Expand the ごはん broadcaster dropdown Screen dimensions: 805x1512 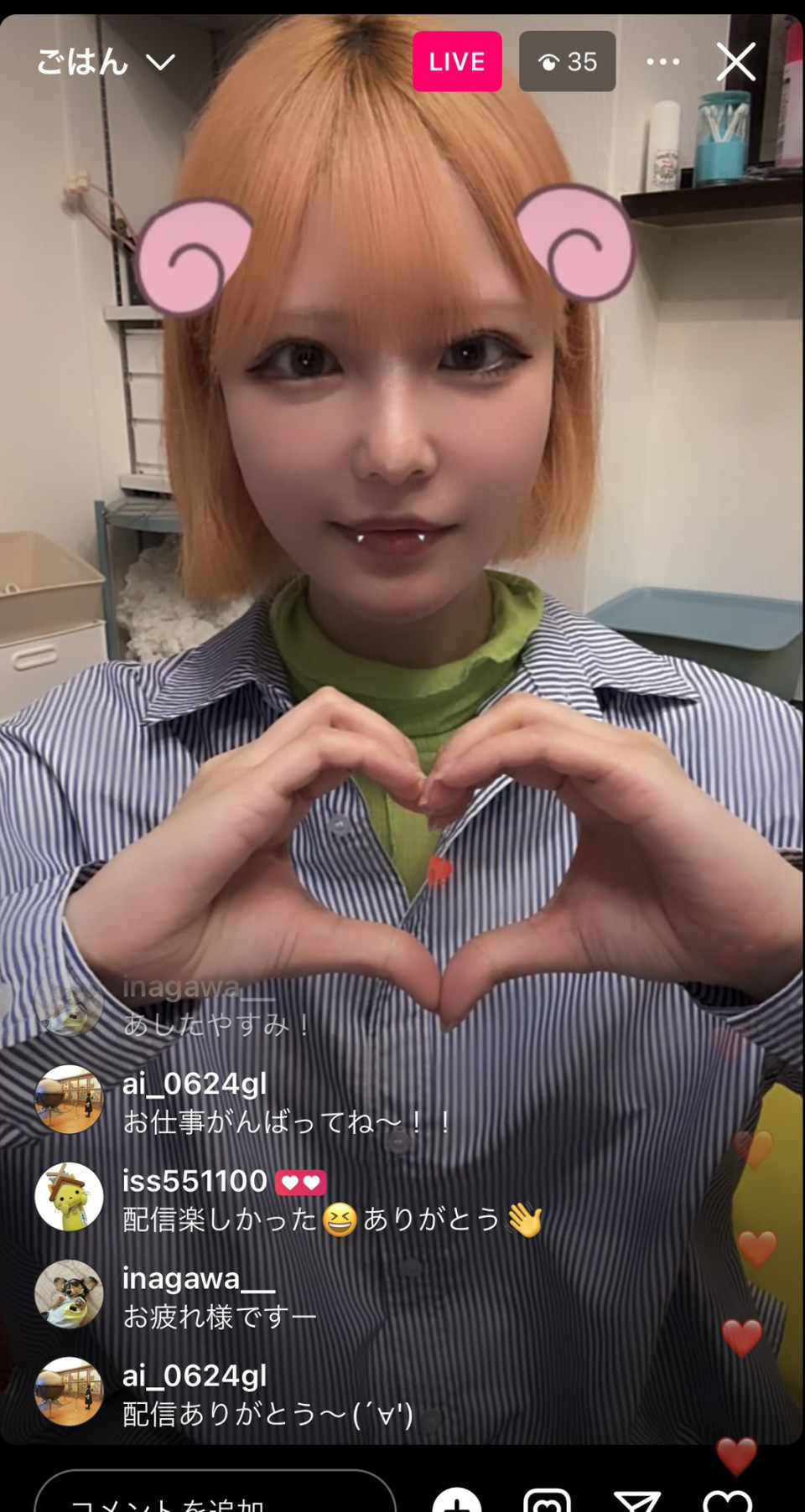point(105,62)
